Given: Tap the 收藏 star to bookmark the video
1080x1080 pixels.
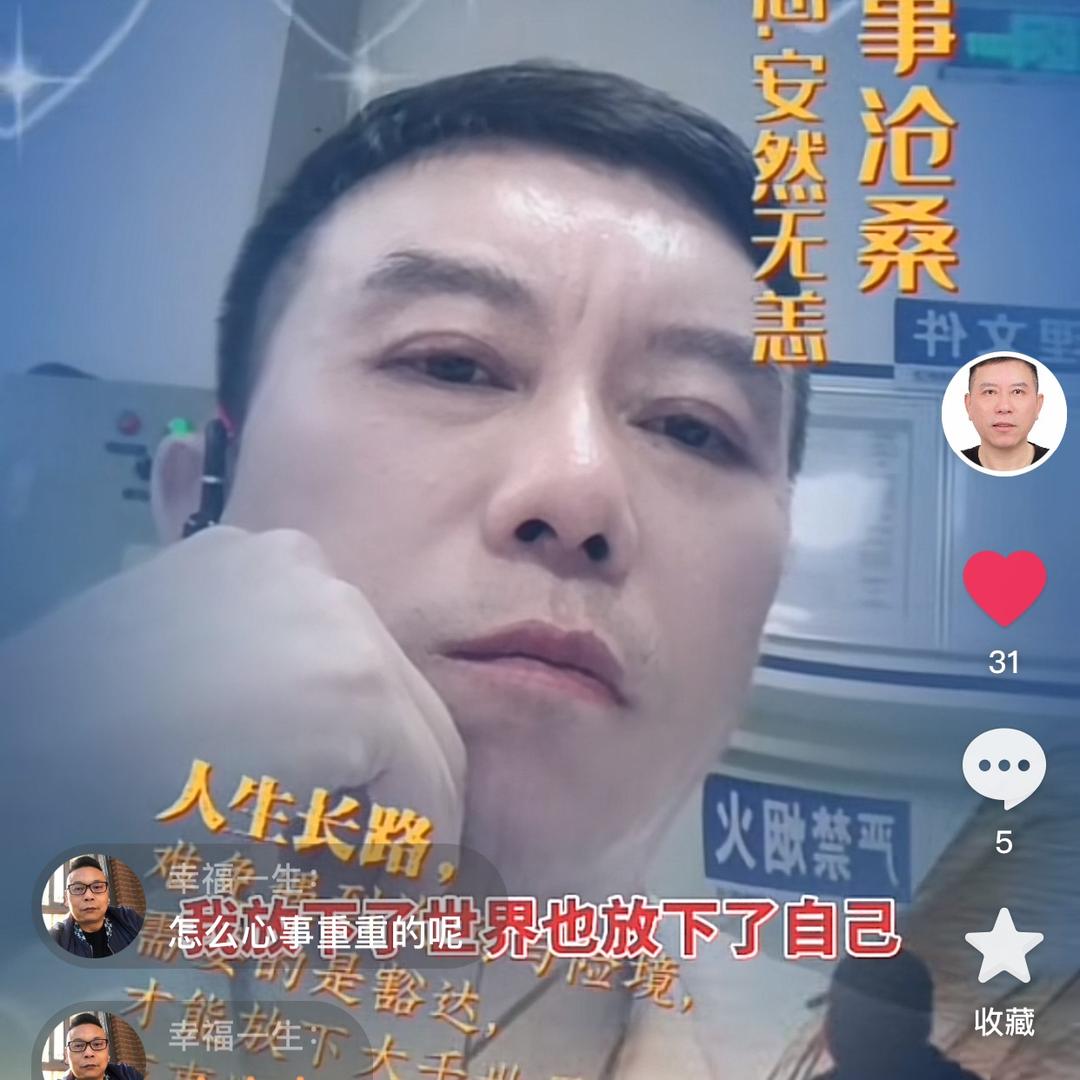Looking at the screenshot, I should [1004, 946].
